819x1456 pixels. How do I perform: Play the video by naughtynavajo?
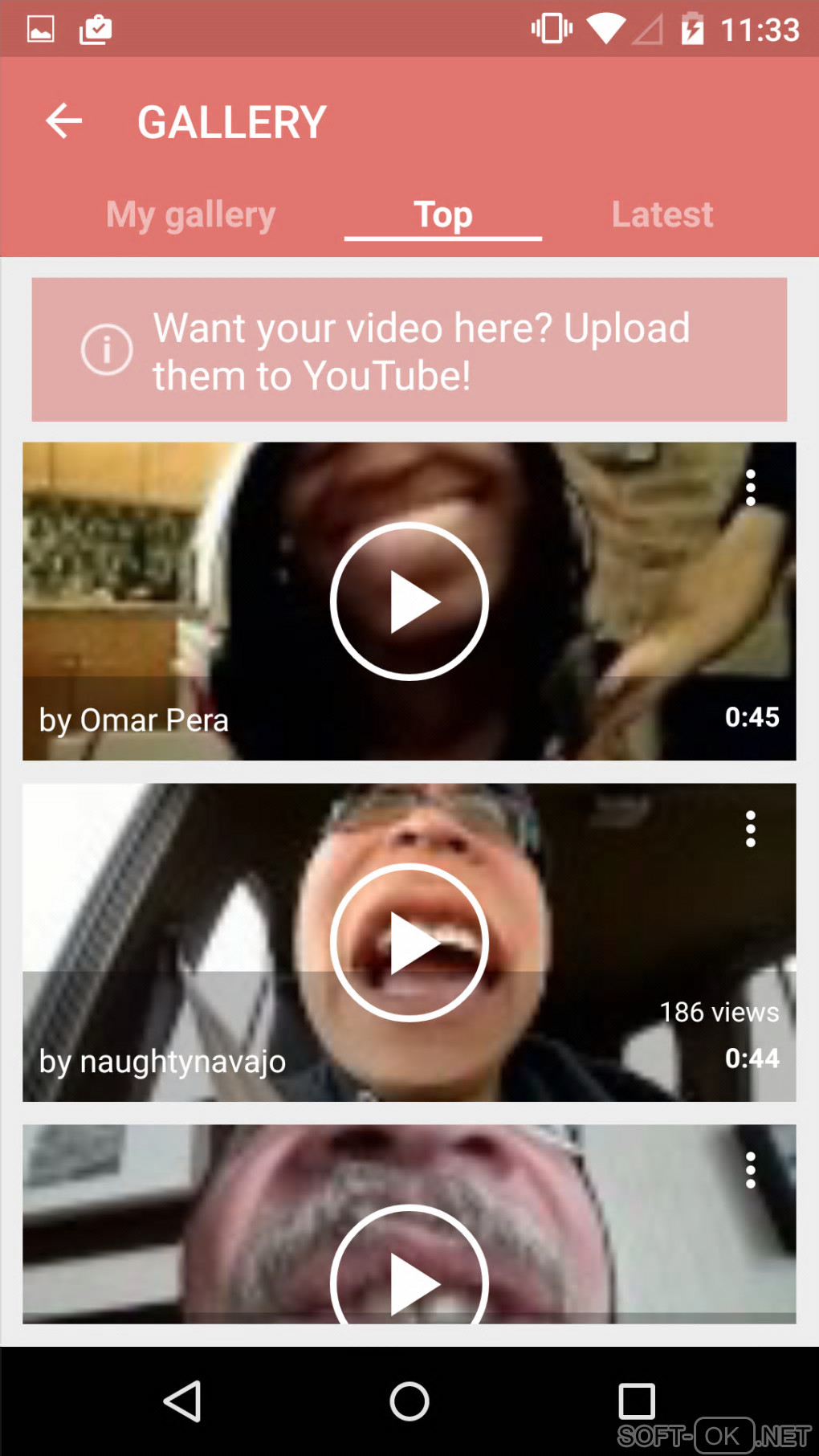pos(409,942)
